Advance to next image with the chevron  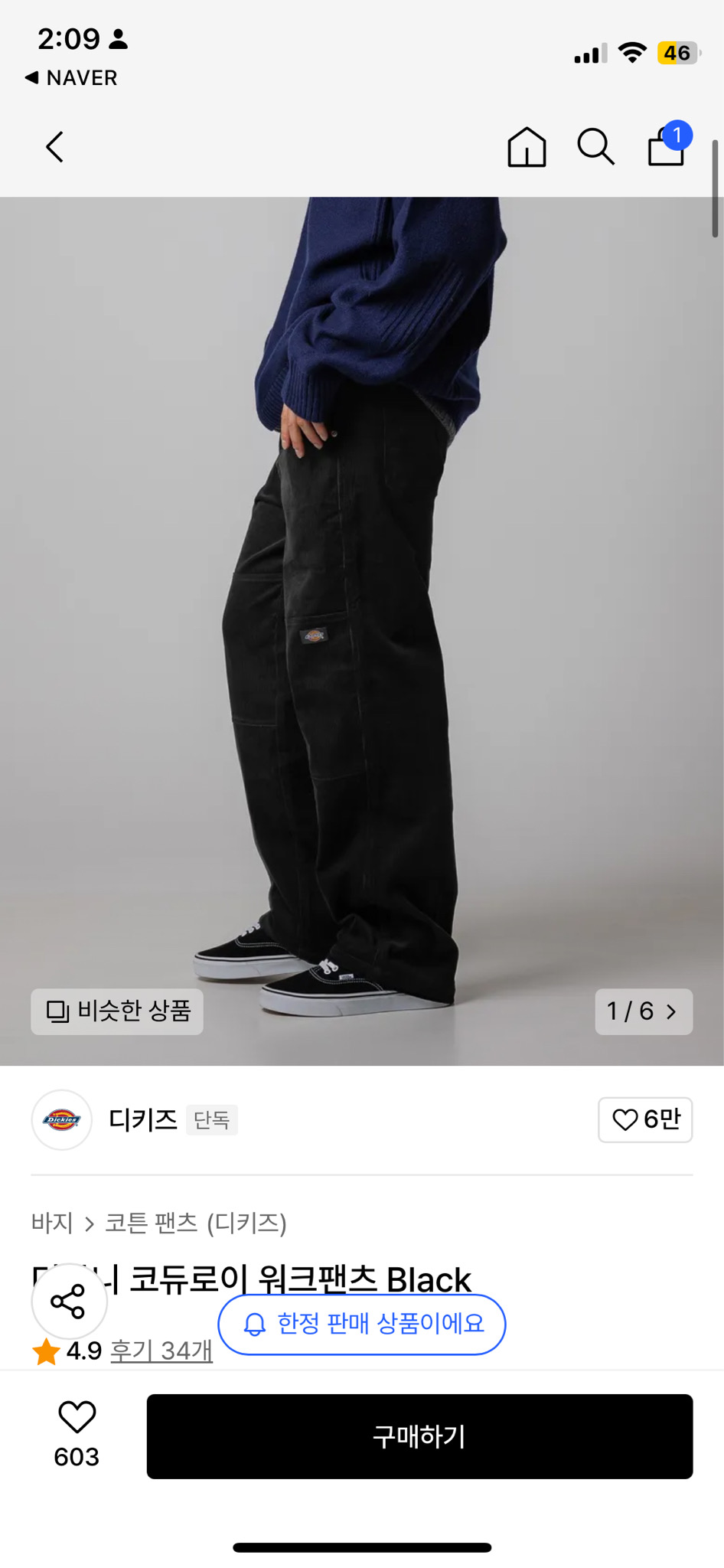(x=673, y=1012)
